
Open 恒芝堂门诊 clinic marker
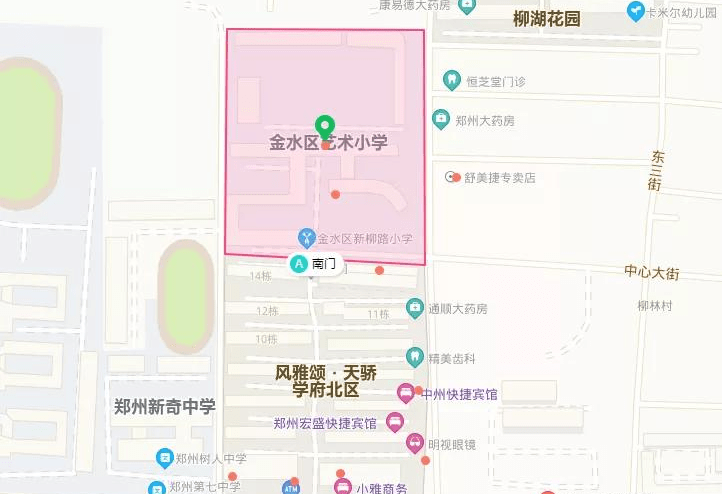point(451,80)
